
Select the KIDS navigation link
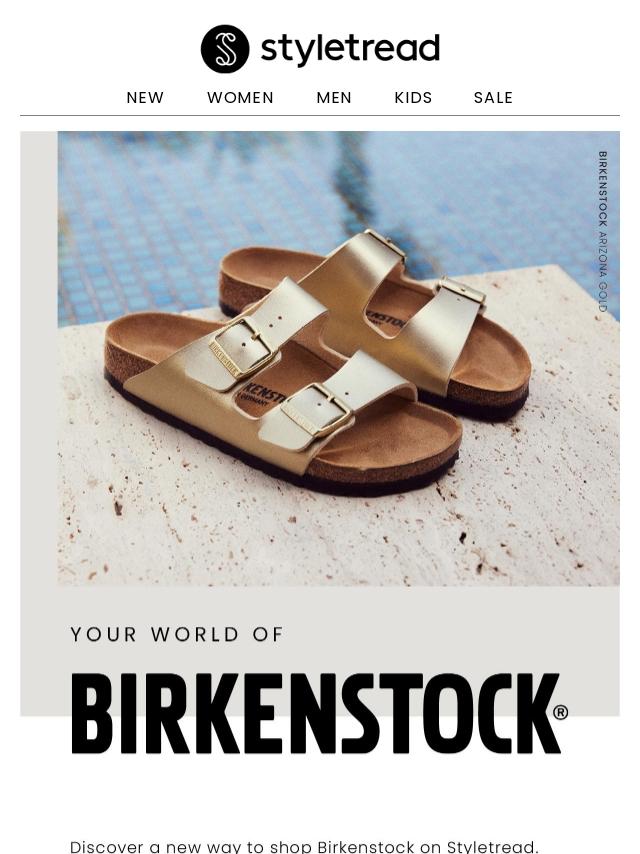point(413,98)
